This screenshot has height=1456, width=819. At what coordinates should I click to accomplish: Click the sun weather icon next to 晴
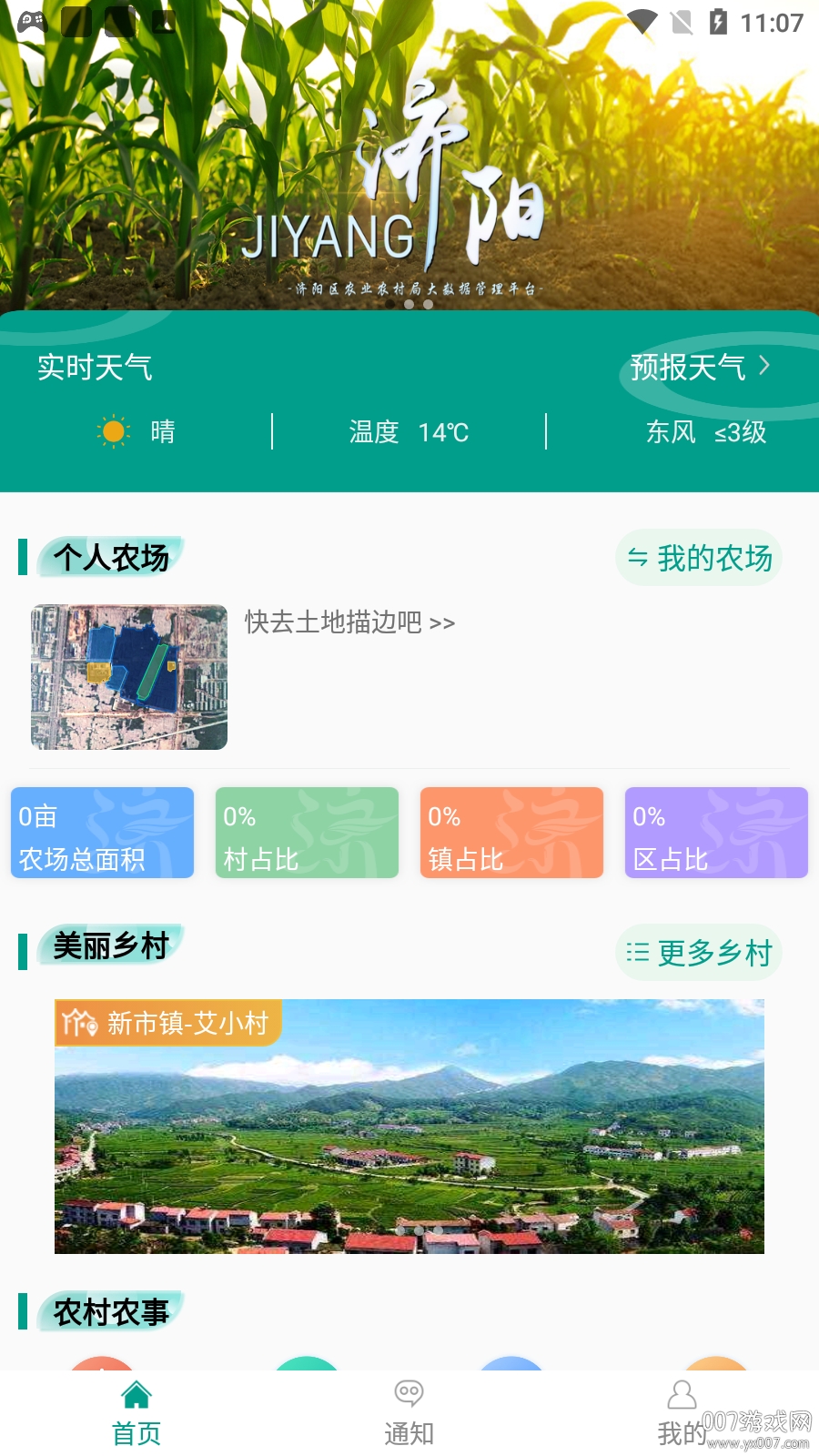[112, 430]
